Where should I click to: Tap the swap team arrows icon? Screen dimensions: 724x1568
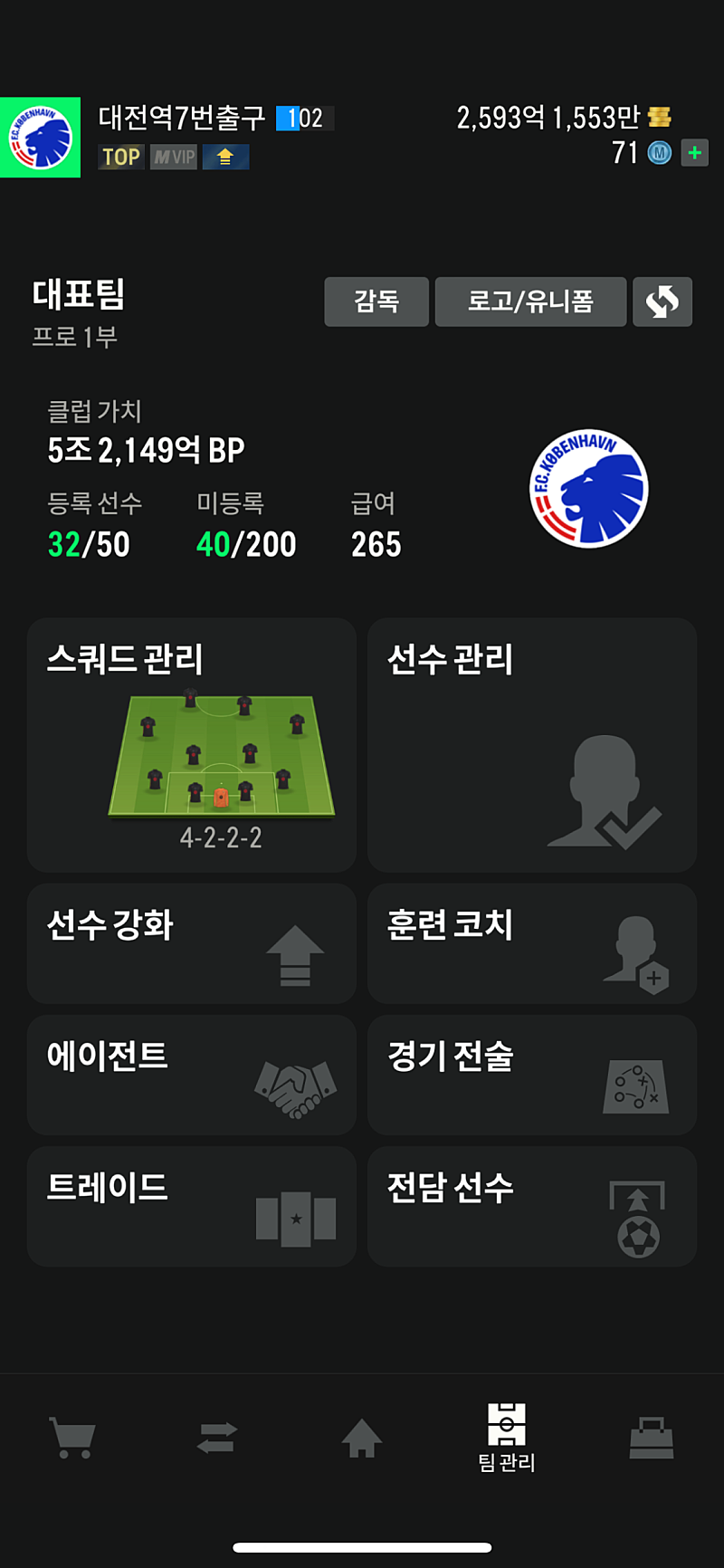(x=662, y=301)
